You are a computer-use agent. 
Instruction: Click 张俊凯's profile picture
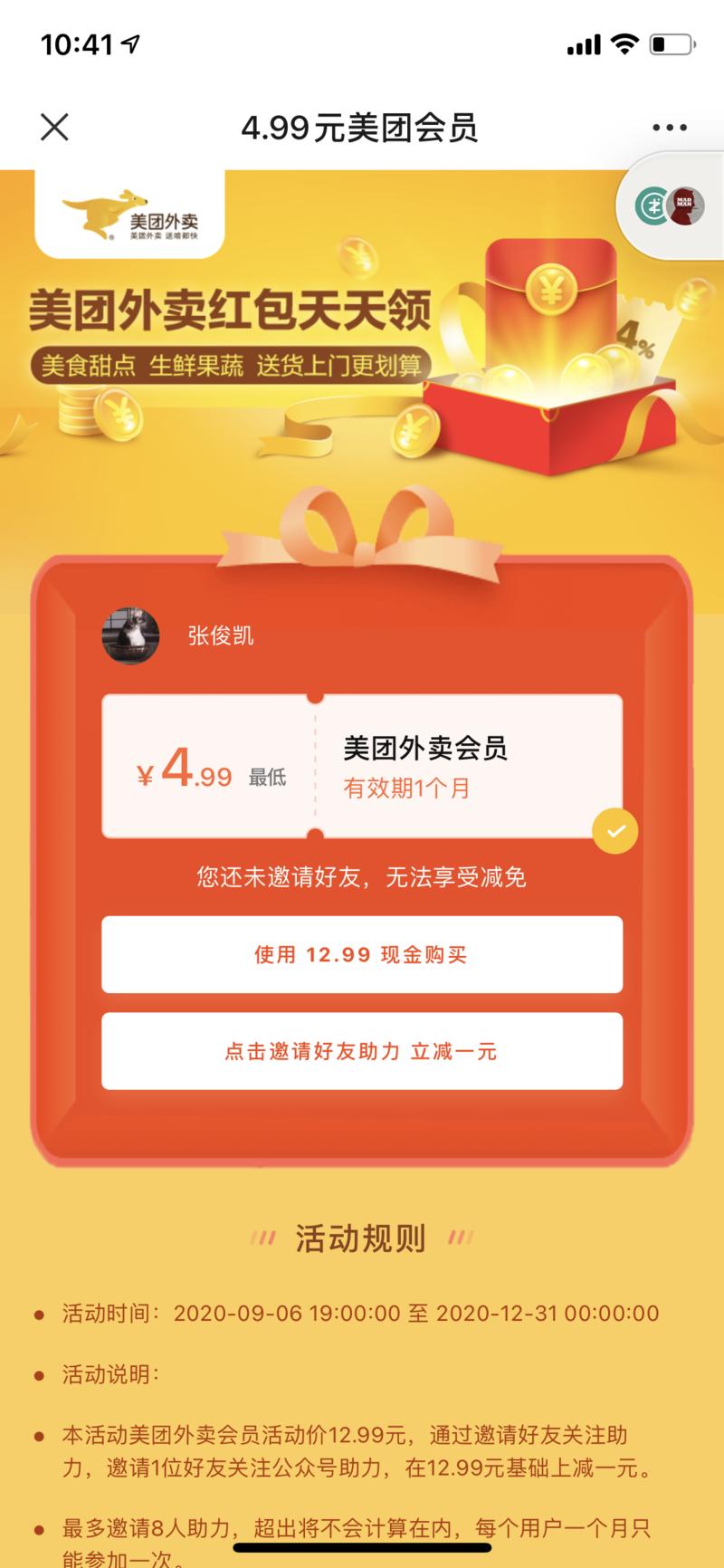[x=129, y=636]
